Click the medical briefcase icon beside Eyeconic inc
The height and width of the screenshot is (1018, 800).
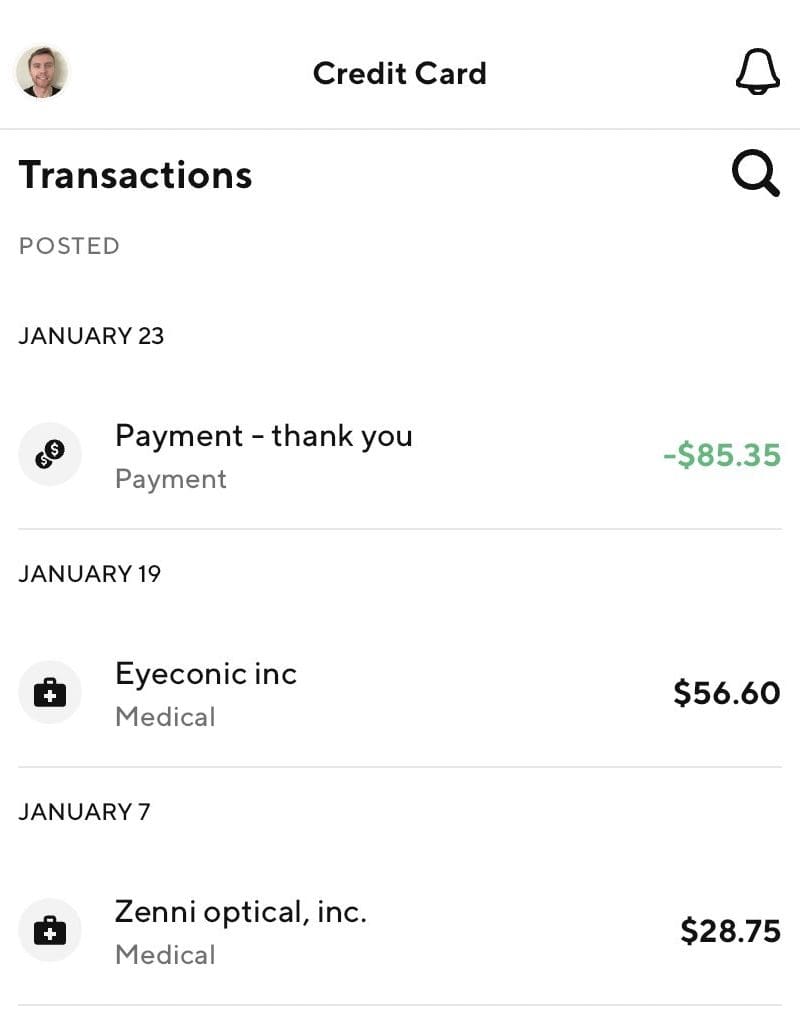coord(50,692)
